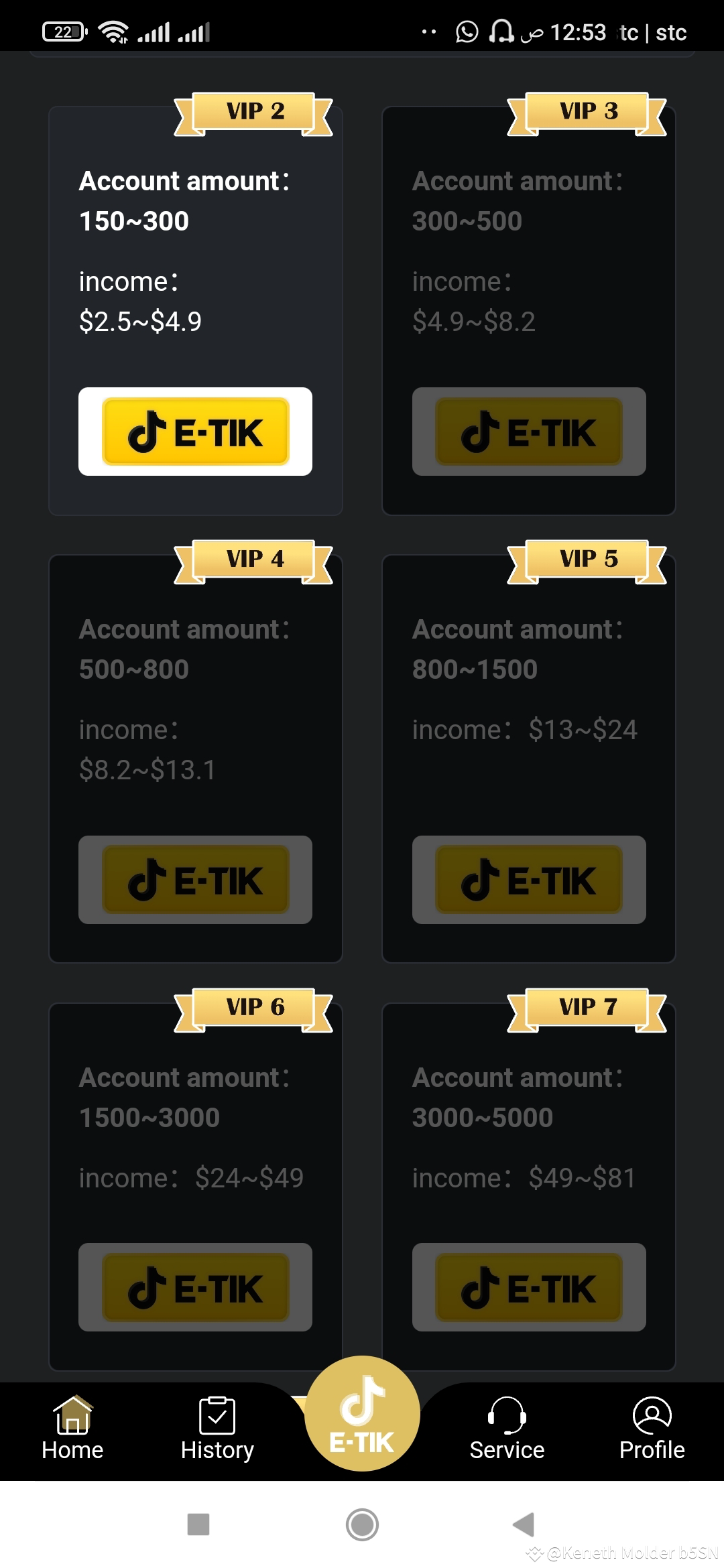Select the VIP 5 ribbon banner
724x1568 pixels.
(x=588, y=561)
